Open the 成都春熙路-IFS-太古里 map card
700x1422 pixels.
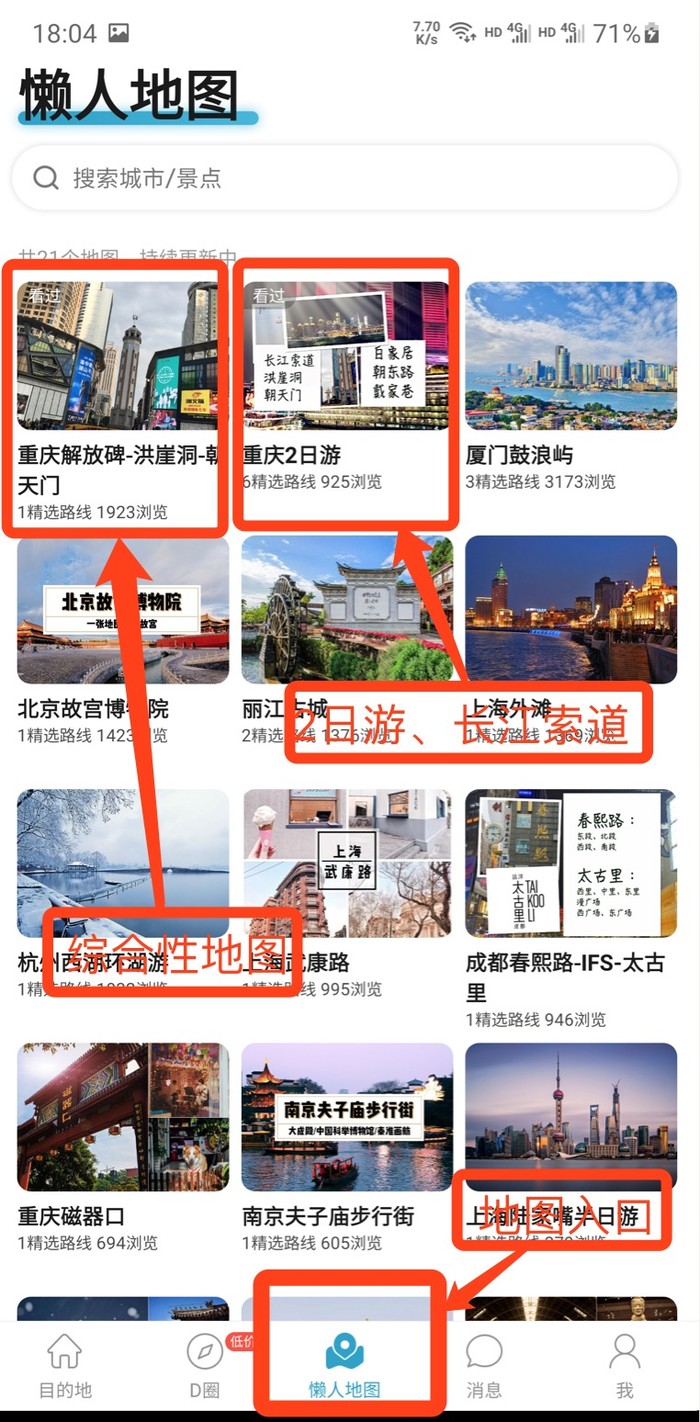[570, 863]
